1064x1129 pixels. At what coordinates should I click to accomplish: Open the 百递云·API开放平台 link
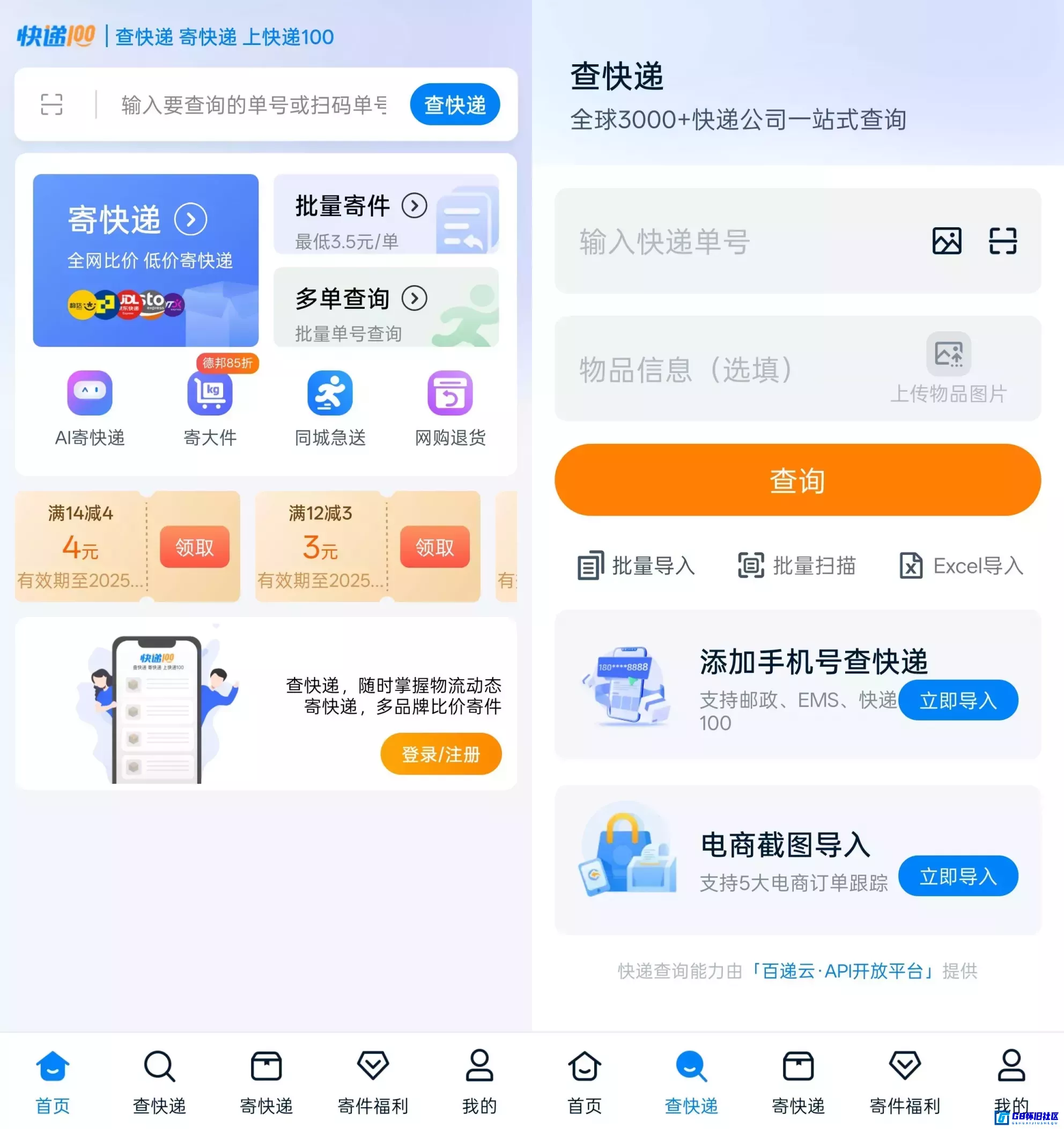coord(841,971)
